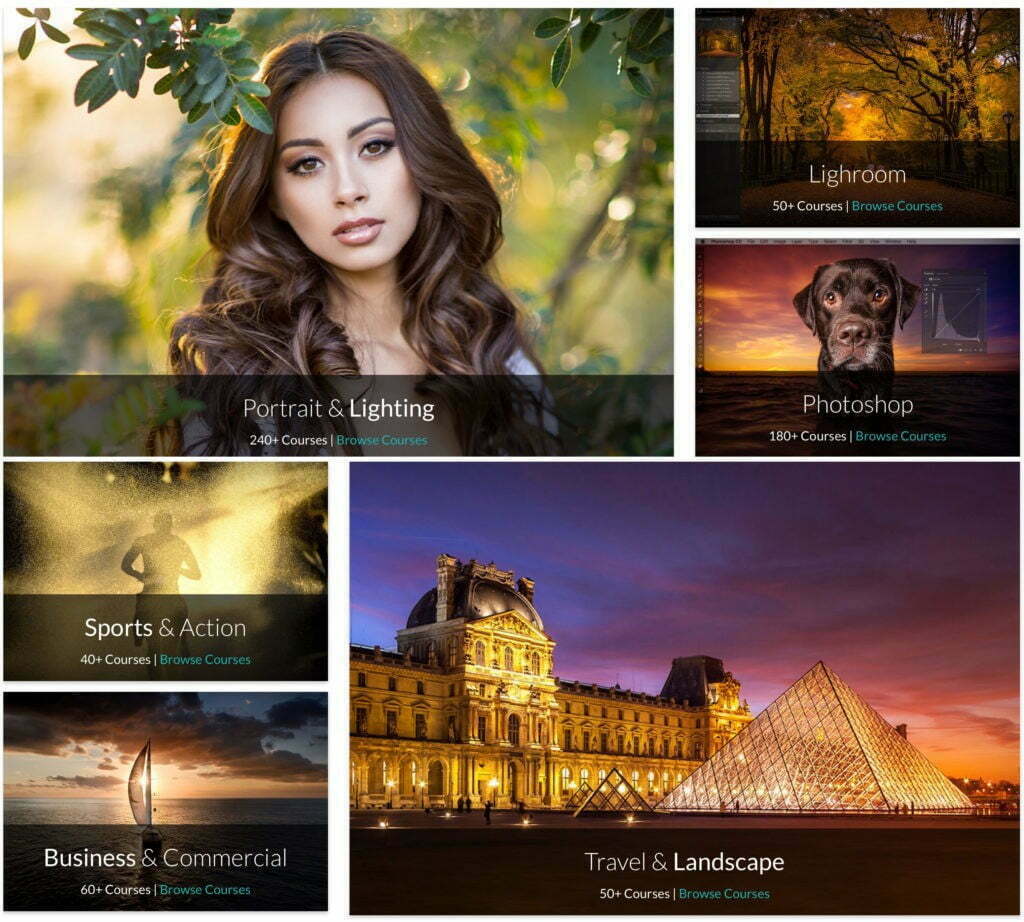Viewport: 1024px width, 922px height.
Task: Open the Portrait & Lighting category tile
Action: tap(338, 200)
